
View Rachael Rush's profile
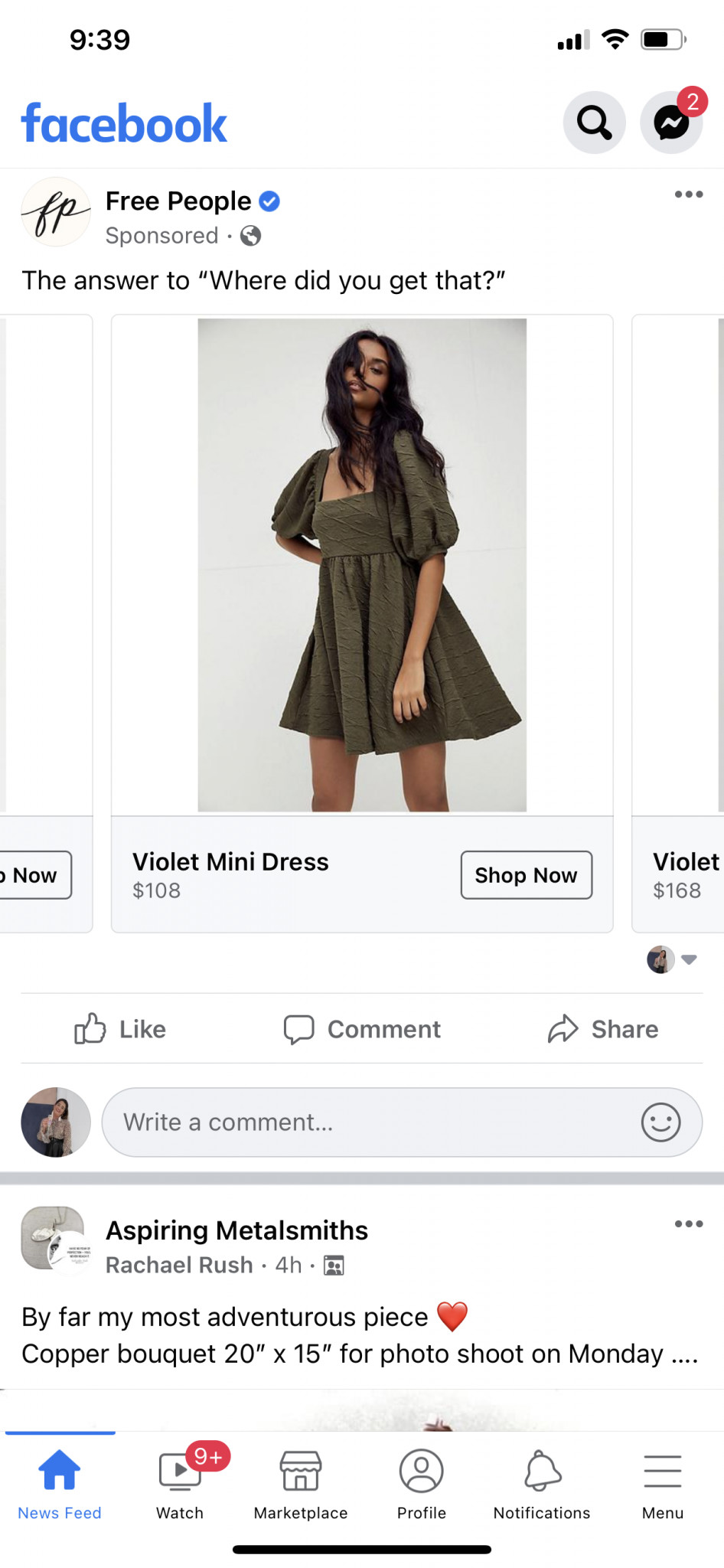click(x=179, y=1265)
